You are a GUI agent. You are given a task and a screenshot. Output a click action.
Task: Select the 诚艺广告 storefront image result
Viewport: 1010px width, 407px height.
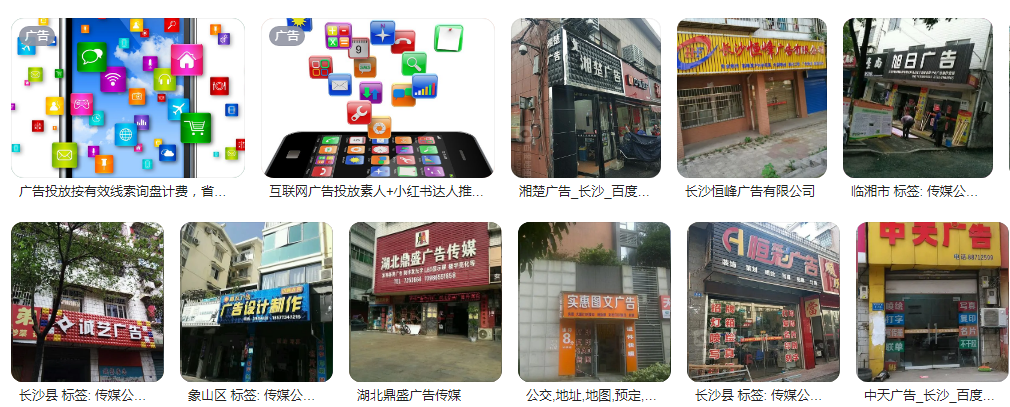click(87, 301)
